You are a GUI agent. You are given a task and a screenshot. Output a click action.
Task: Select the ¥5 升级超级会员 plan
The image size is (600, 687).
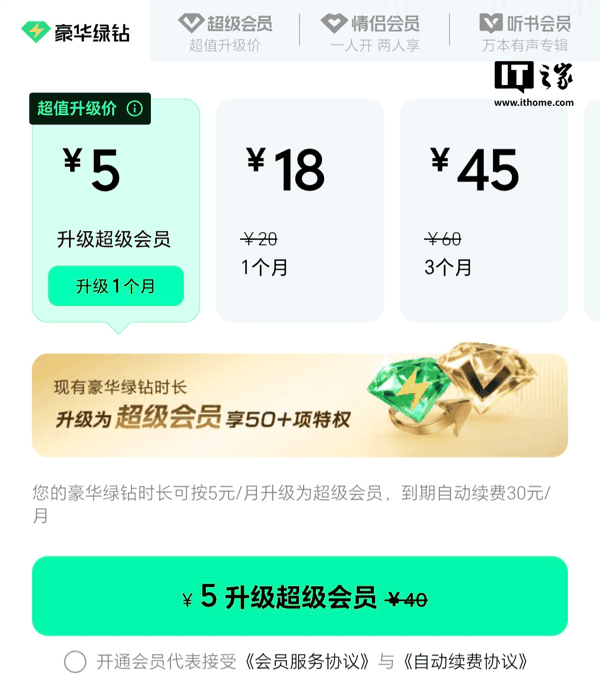click(x=116, y=211)
